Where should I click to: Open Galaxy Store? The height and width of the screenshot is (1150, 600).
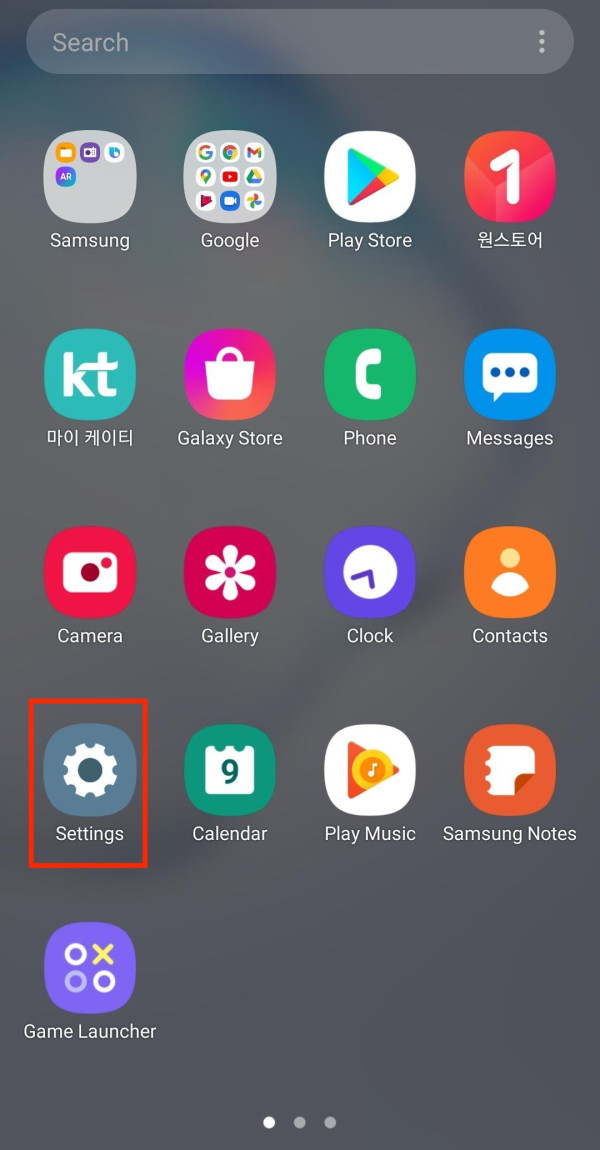point(230,375)
